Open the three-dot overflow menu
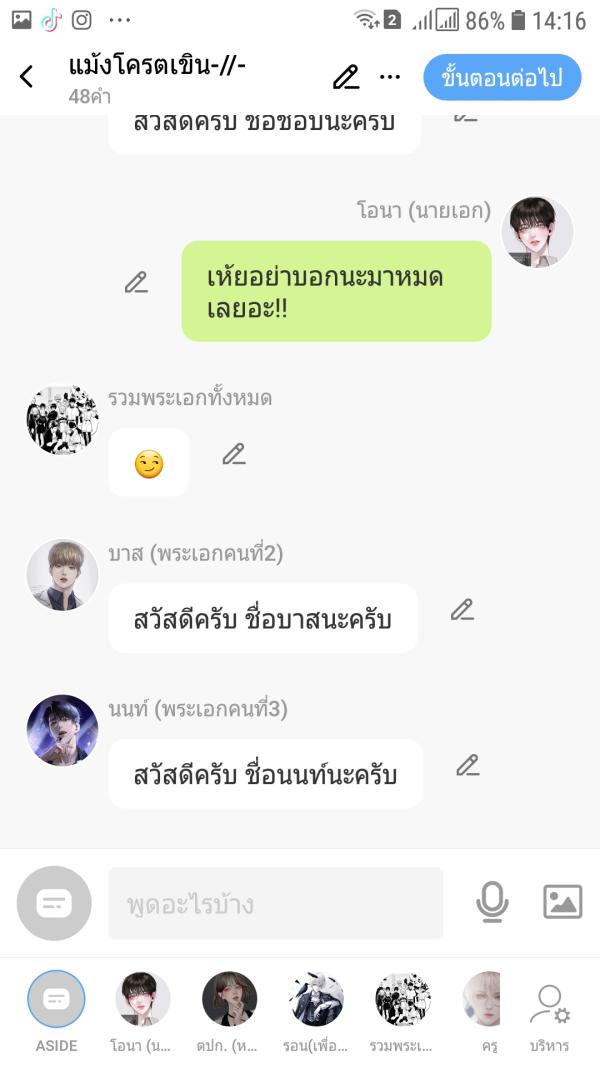This screenshot has height=1067, width=600. [x=390, y=77]
